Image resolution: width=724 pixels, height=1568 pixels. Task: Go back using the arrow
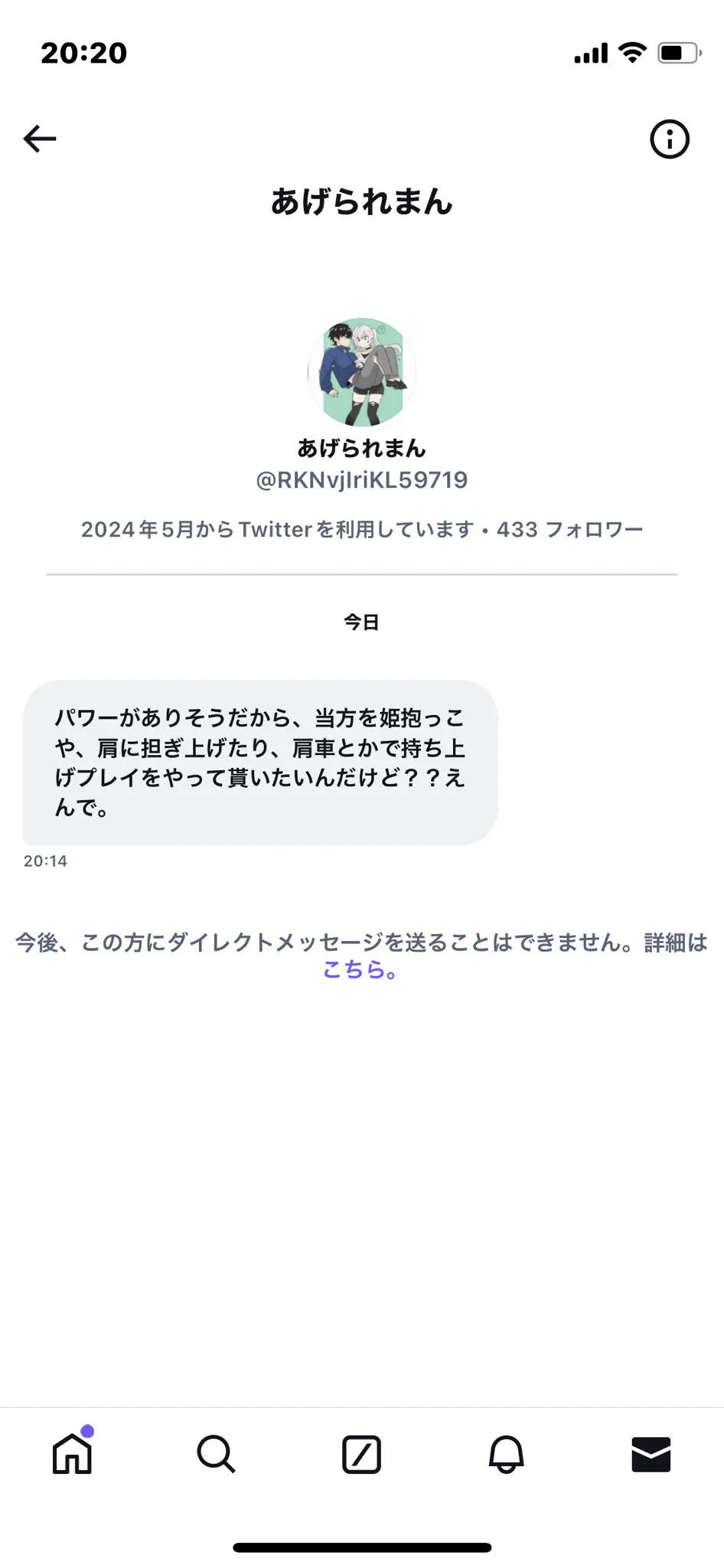pyautogui.click(x=40, y=139)
